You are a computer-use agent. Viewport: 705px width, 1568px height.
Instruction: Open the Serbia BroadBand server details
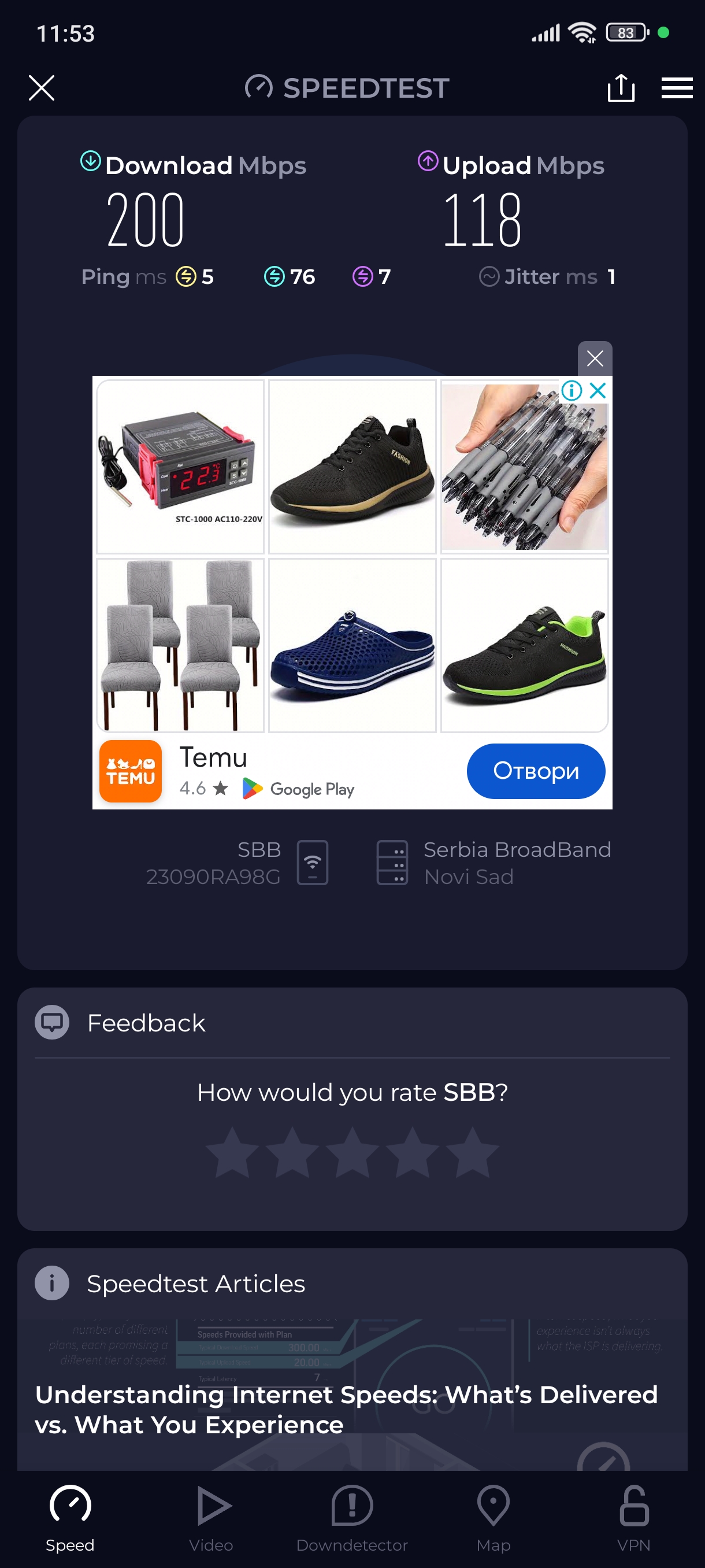(x=493, y=863)
